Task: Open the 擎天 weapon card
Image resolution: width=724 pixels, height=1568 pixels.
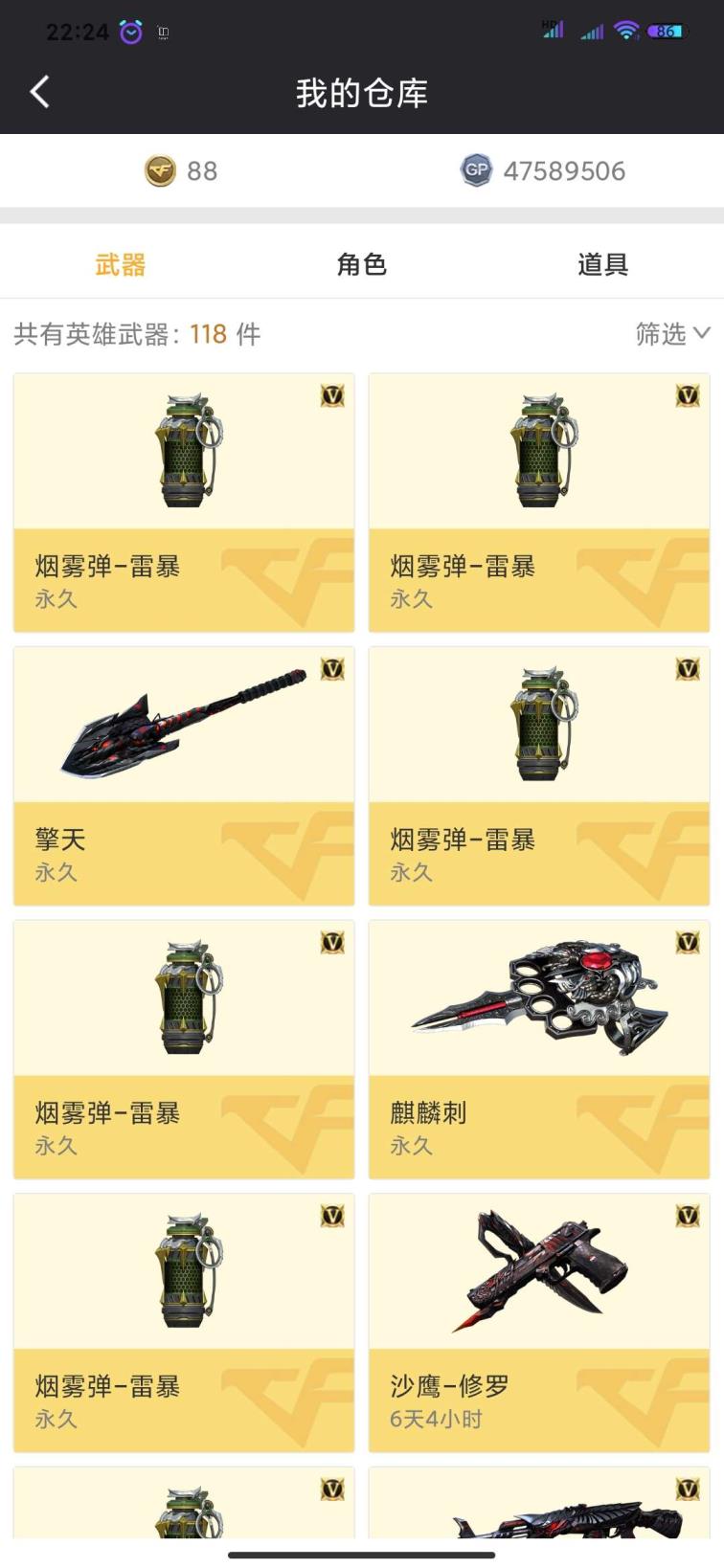Action: (x=184, y=775)
